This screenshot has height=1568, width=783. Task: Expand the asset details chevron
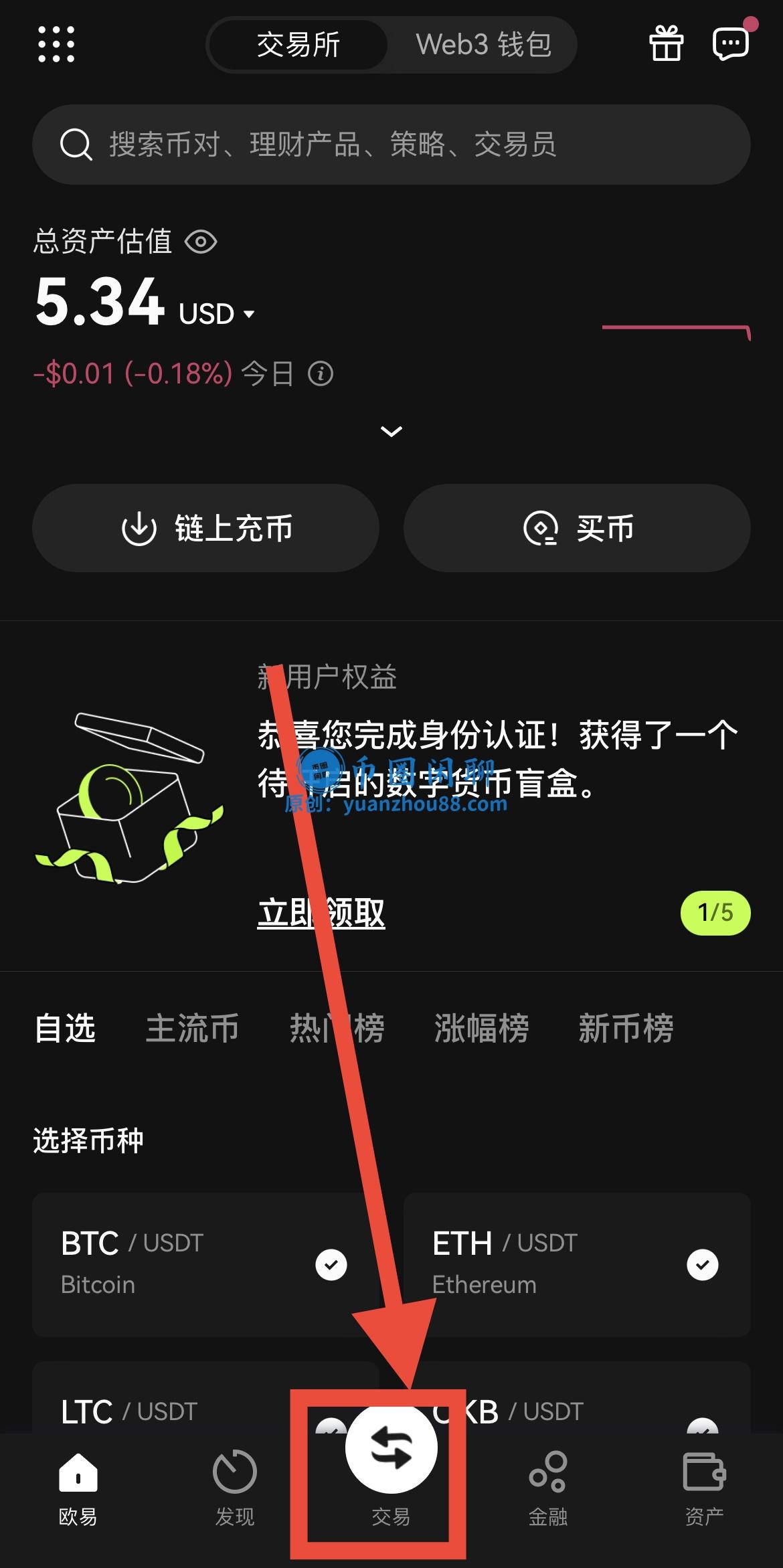click(391, 430)
